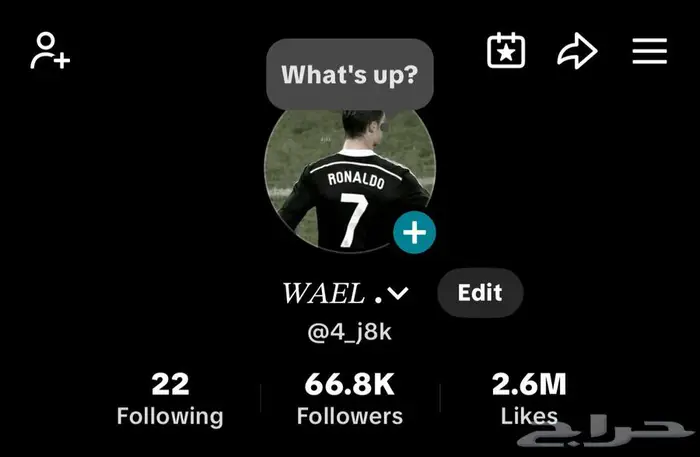Tap the plus badge on the avatar
Image resolution: width=700 pixels, height=457 pixels.
coord(414,233)
